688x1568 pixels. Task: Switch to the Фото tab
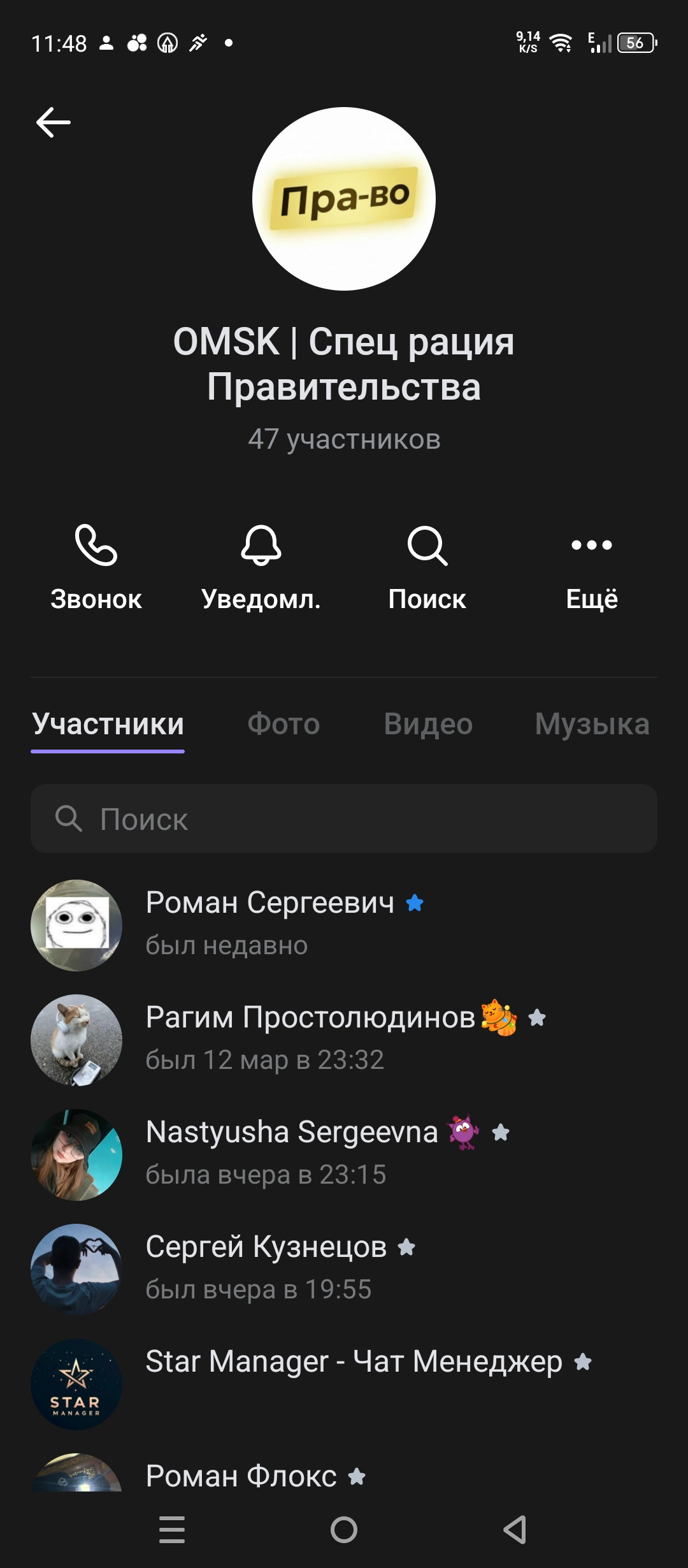[283, 724]
